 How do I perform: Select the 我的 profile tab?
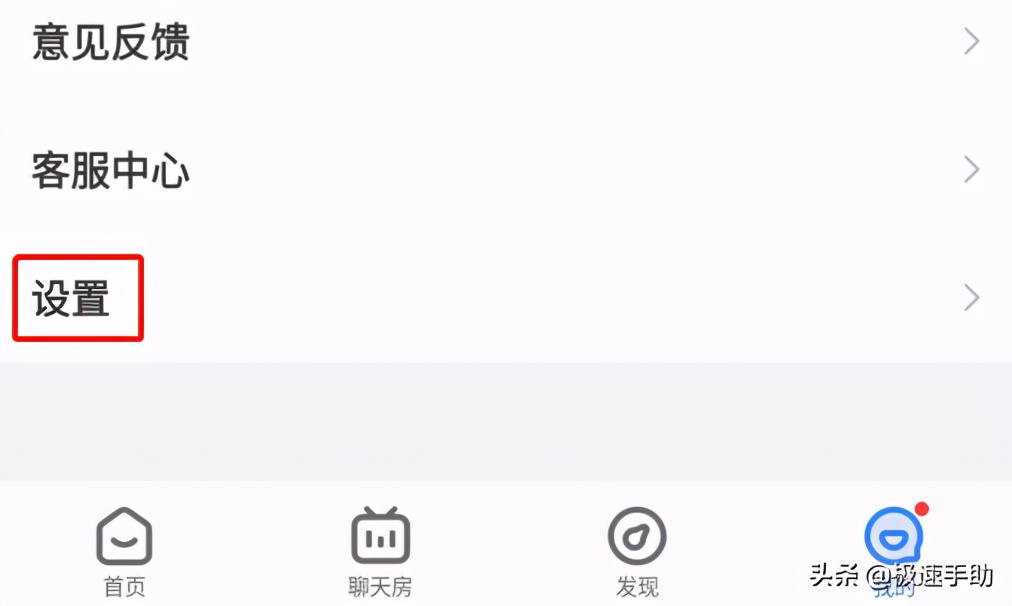click(x=893, y=545)
